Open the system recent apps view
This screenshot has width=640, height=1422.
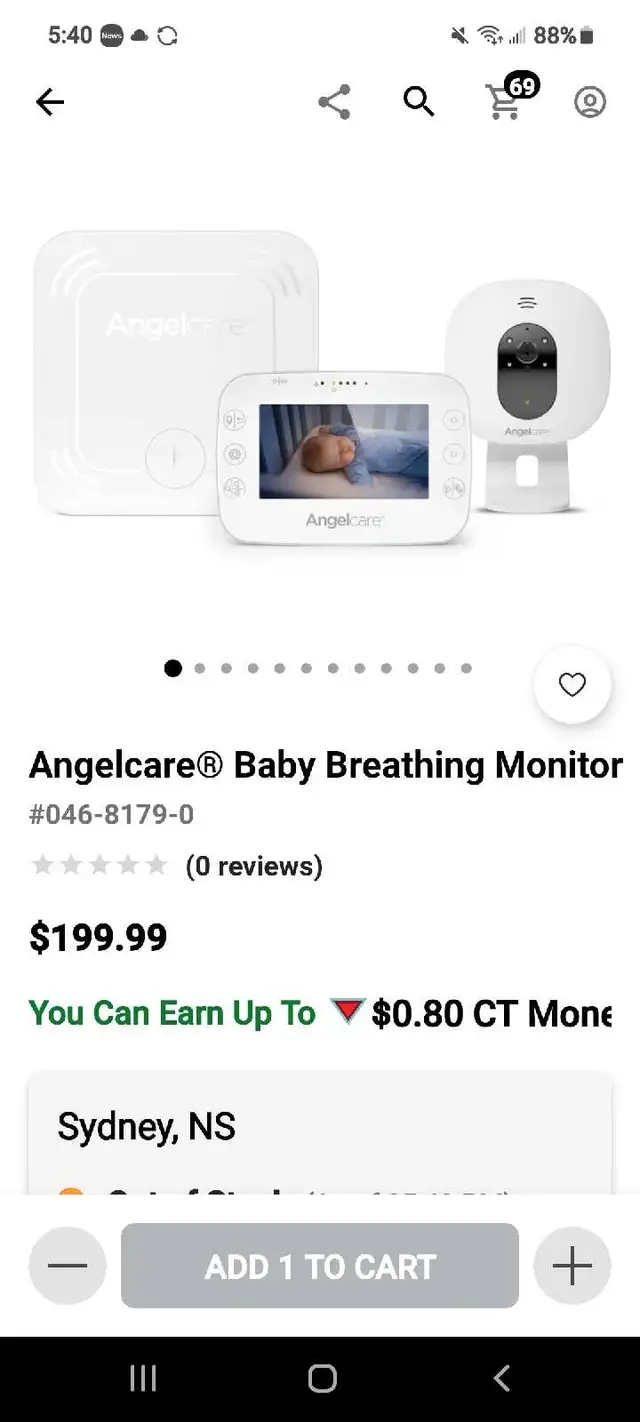point(143,1379)
